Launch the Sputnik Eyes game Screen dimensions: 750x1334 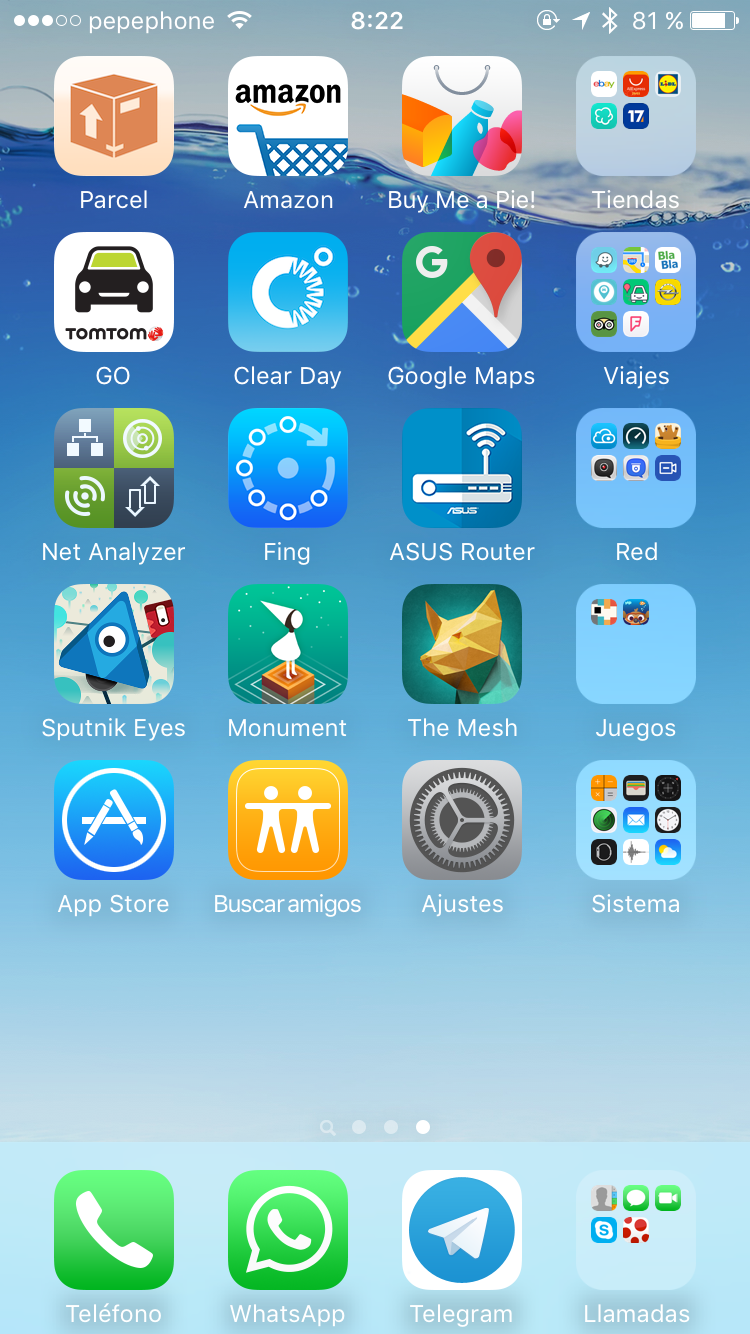coord(114,644)
